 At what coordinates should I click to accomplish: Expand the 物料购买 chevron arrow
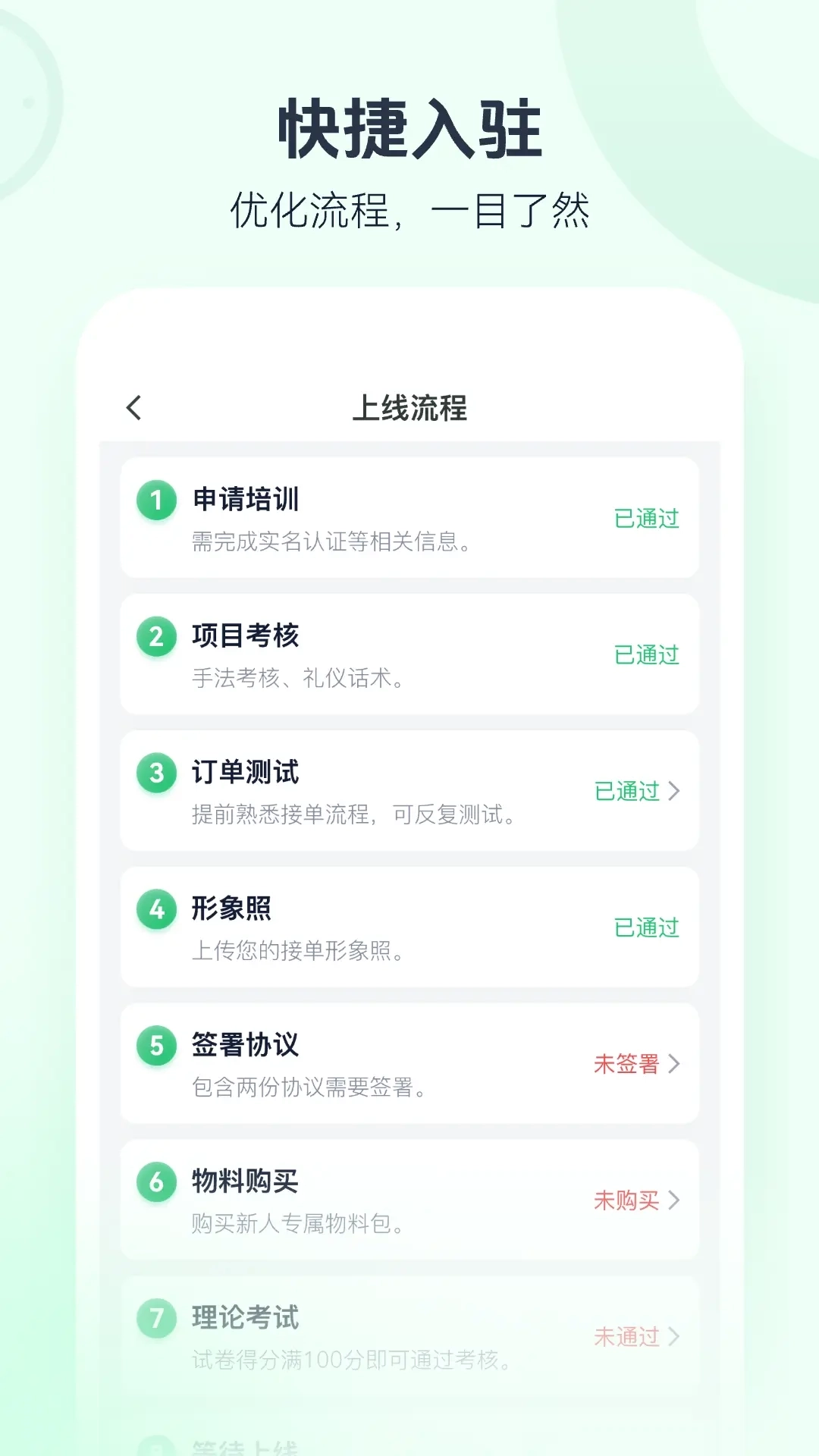pyautogui.click(x=675, y=1200)
